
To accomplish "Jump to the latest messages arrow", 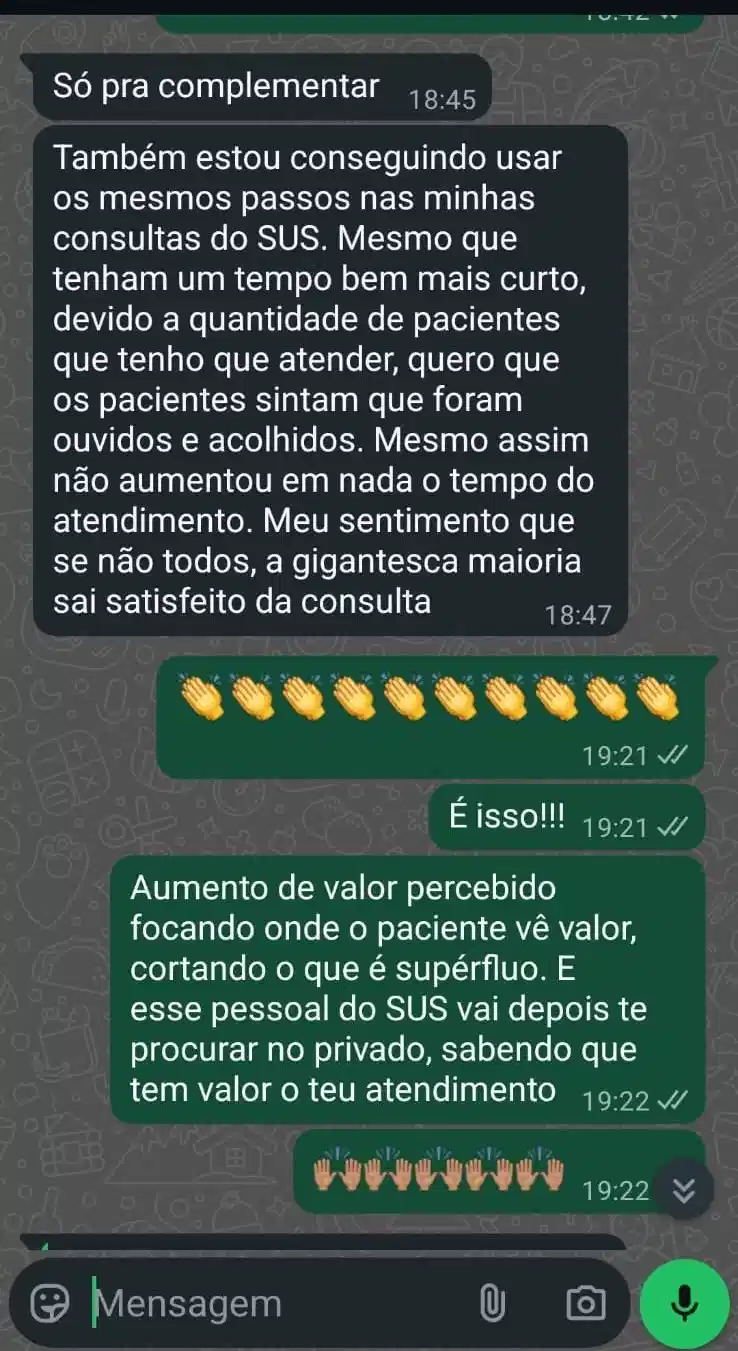I will 685,1189.
